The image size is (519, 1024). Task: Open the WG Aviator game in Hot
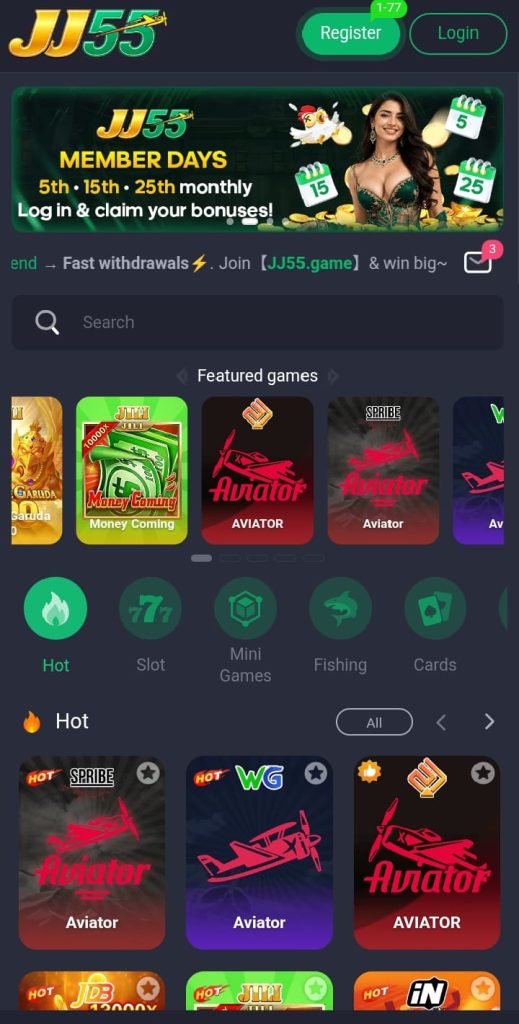(259, 852)
